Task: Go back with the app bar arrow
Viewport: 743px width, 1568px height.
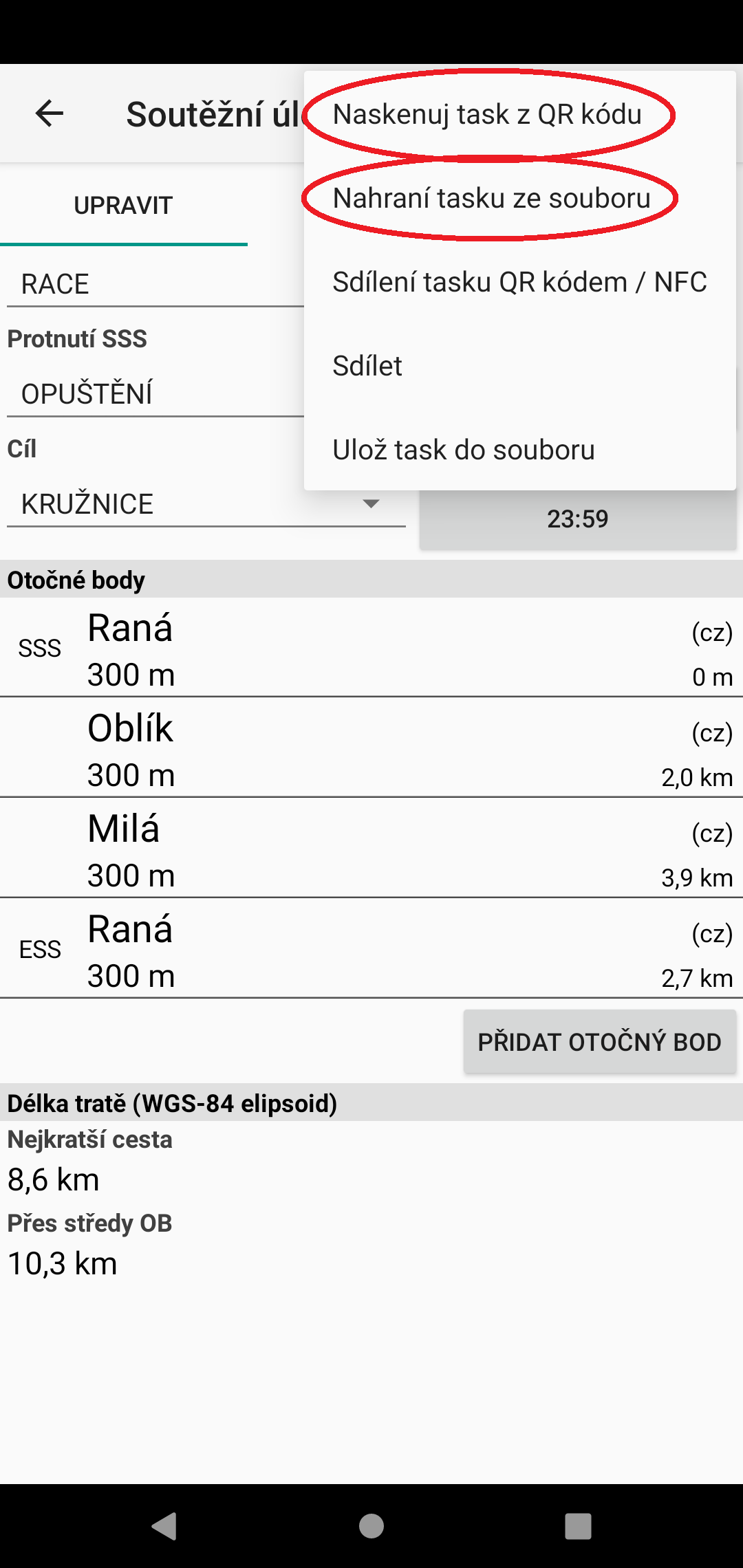Action: [x=50, y=113]
